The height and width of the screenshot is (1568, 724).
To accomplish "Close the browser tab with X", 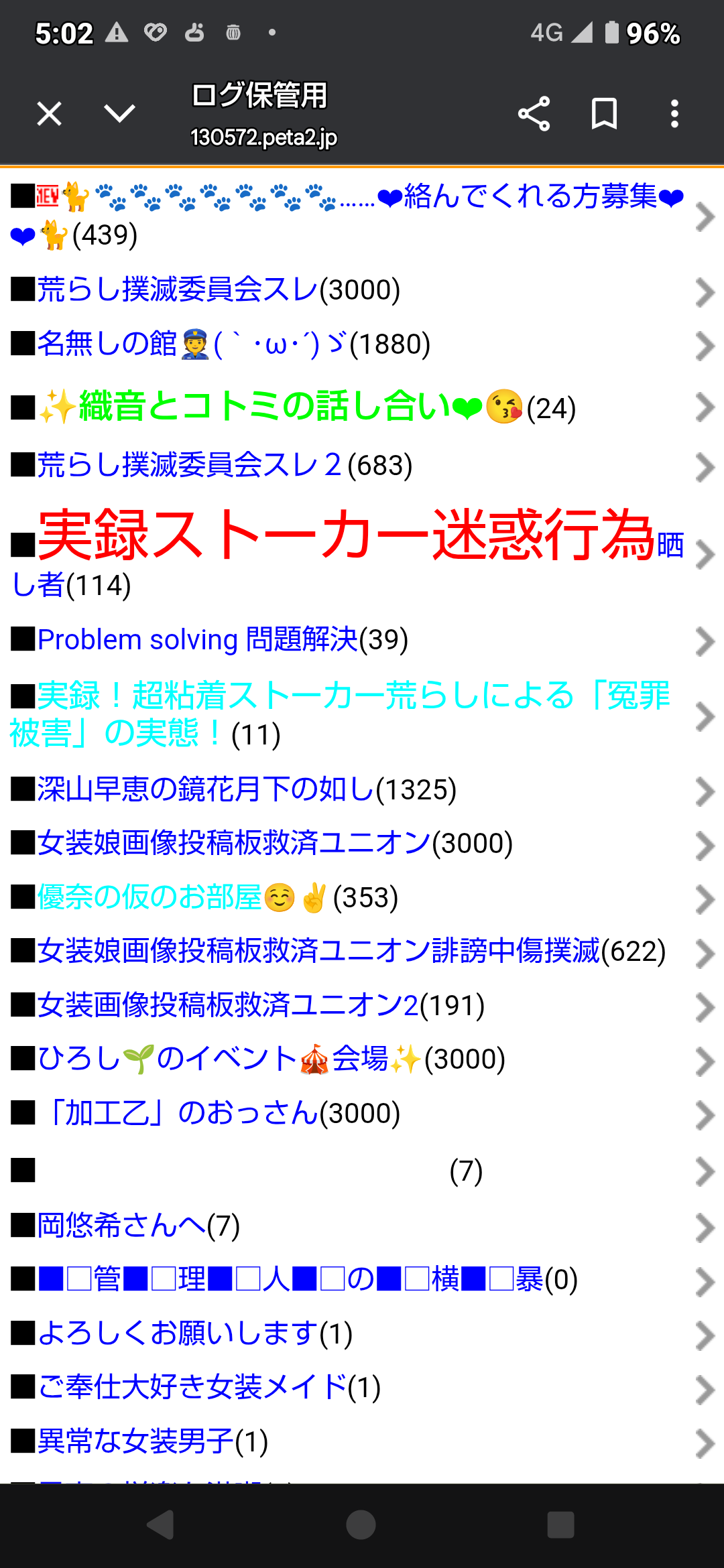I will (x=49, y=113).
